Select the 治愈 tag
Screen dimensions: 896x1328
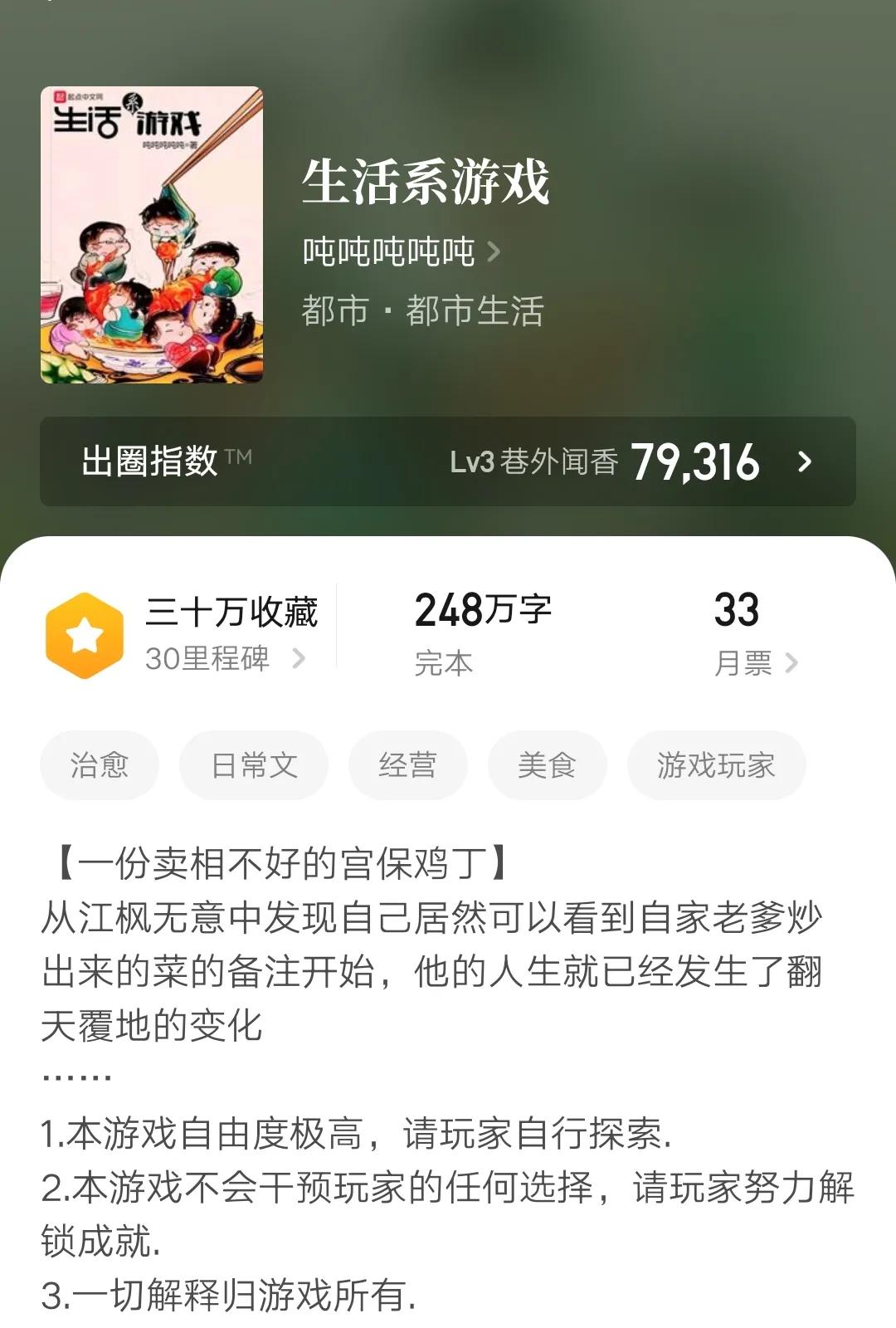click(x=100, y=765)
